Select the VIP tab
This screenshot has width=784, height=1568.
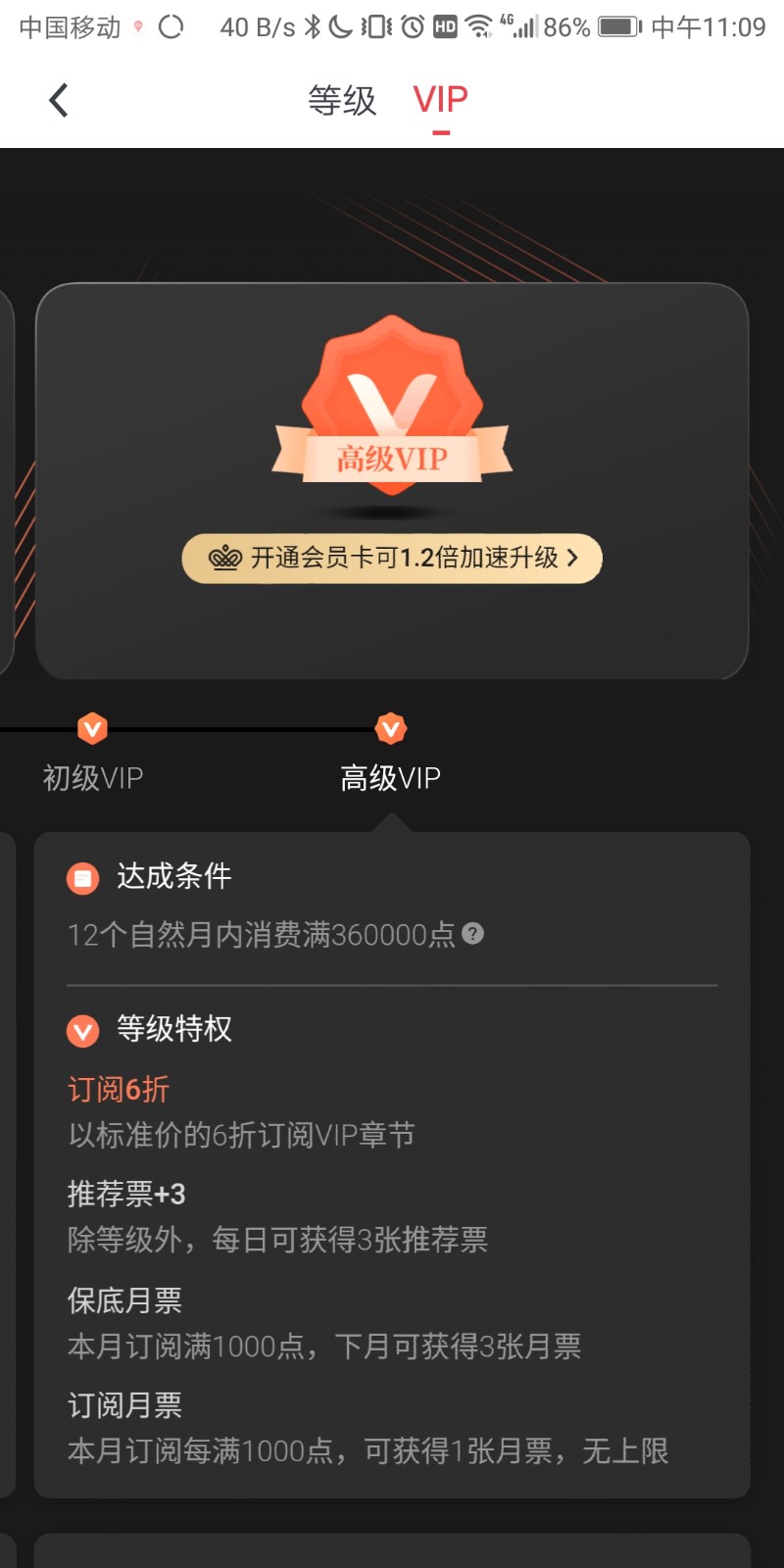(441, 100)
